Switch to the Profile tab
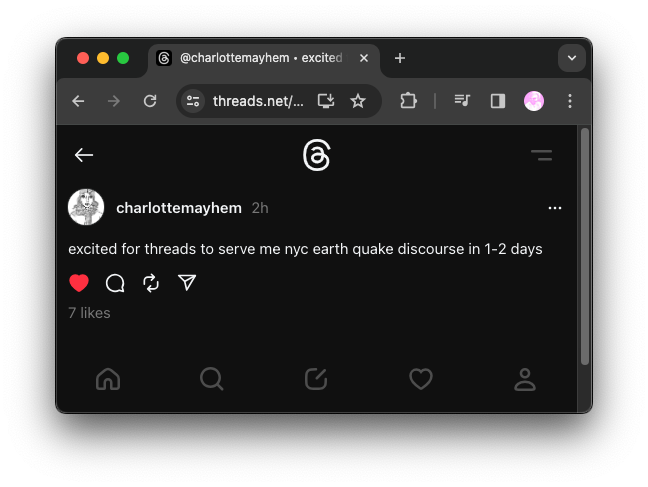 coord(525,379)
